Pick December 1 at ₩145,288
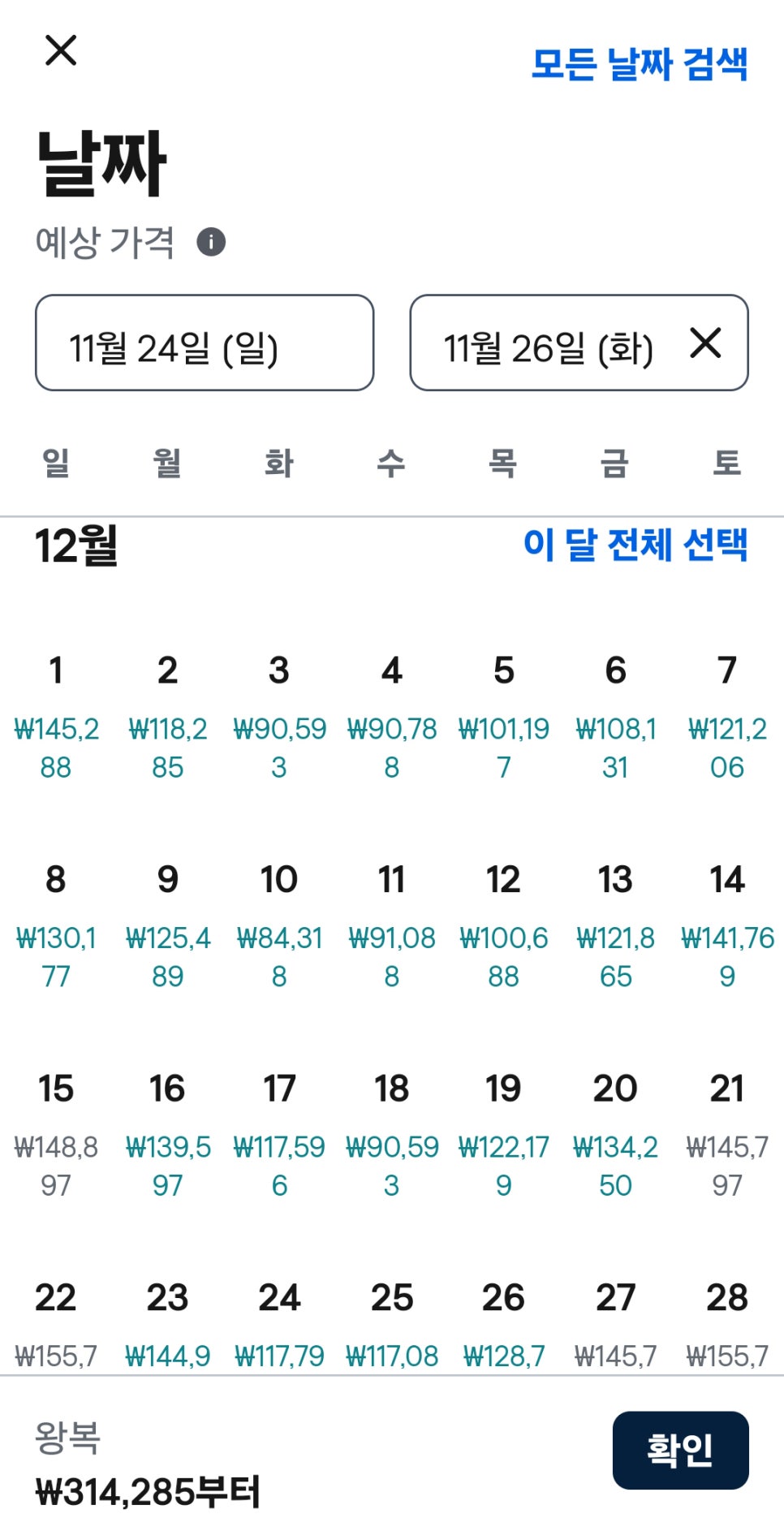The width and height of the screenshot is (784, 1518). 56,718
